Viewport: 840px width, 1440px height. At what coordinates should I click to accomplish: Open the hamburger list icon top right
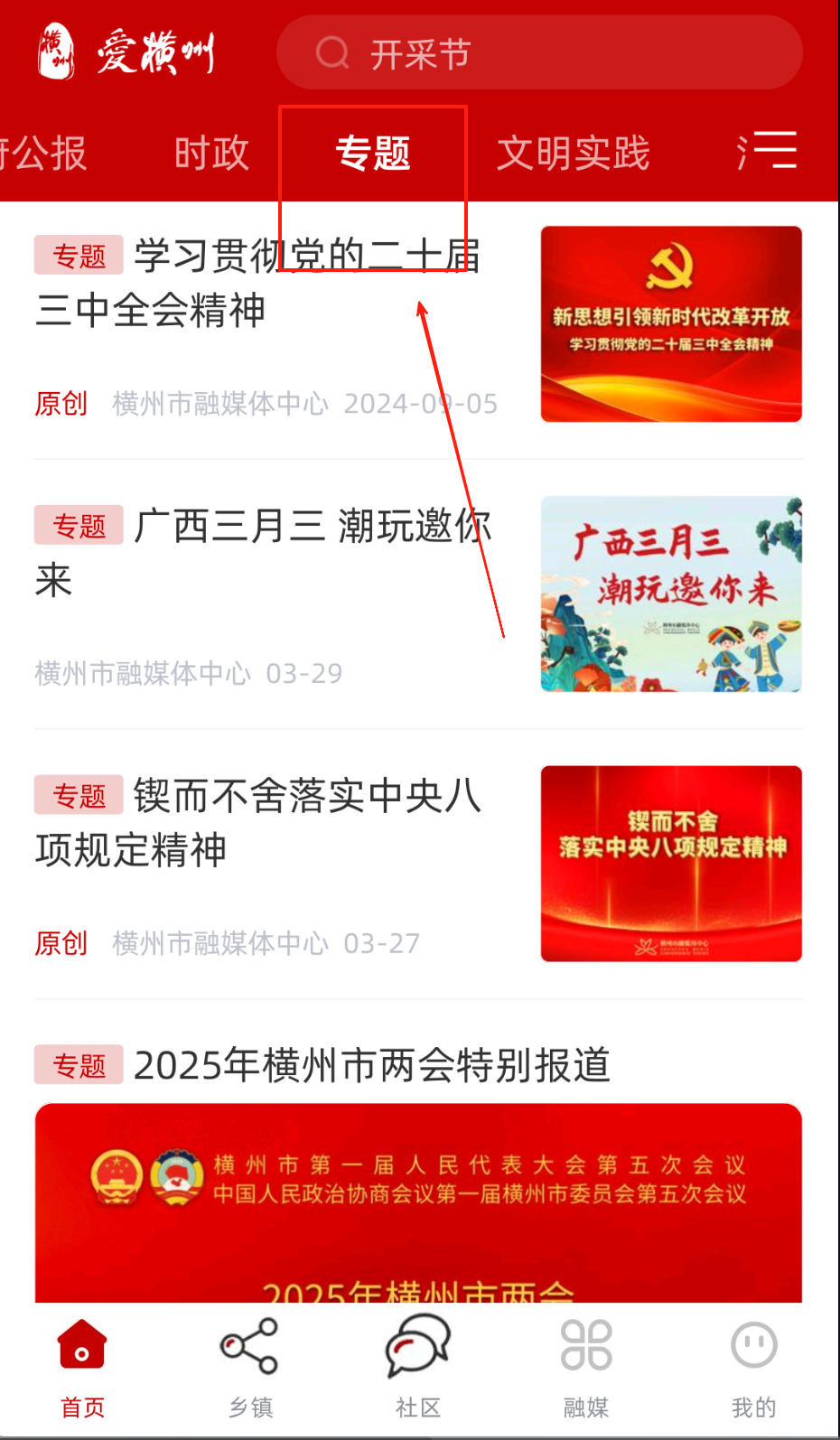coord(775,150)
